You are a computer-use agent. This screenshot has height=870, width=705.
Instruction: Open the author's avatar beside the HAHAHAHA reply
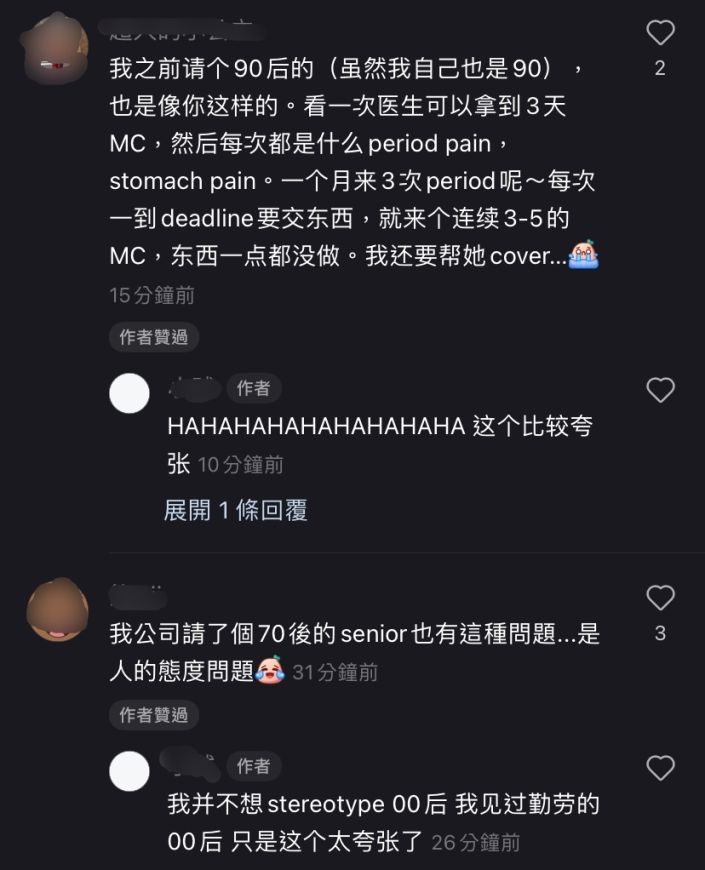(x=129, y=393)
